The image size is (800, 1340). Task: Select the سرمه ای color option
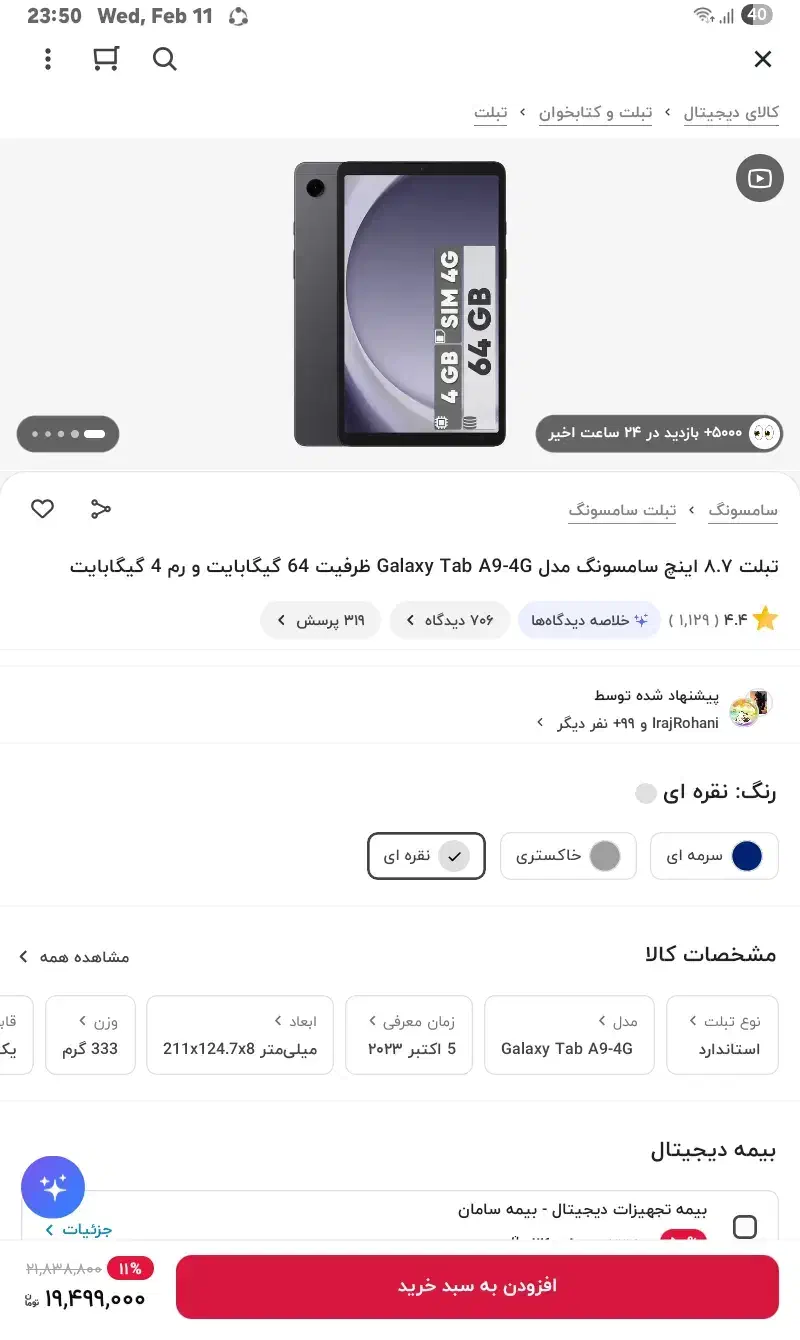[x=714, y=856]
